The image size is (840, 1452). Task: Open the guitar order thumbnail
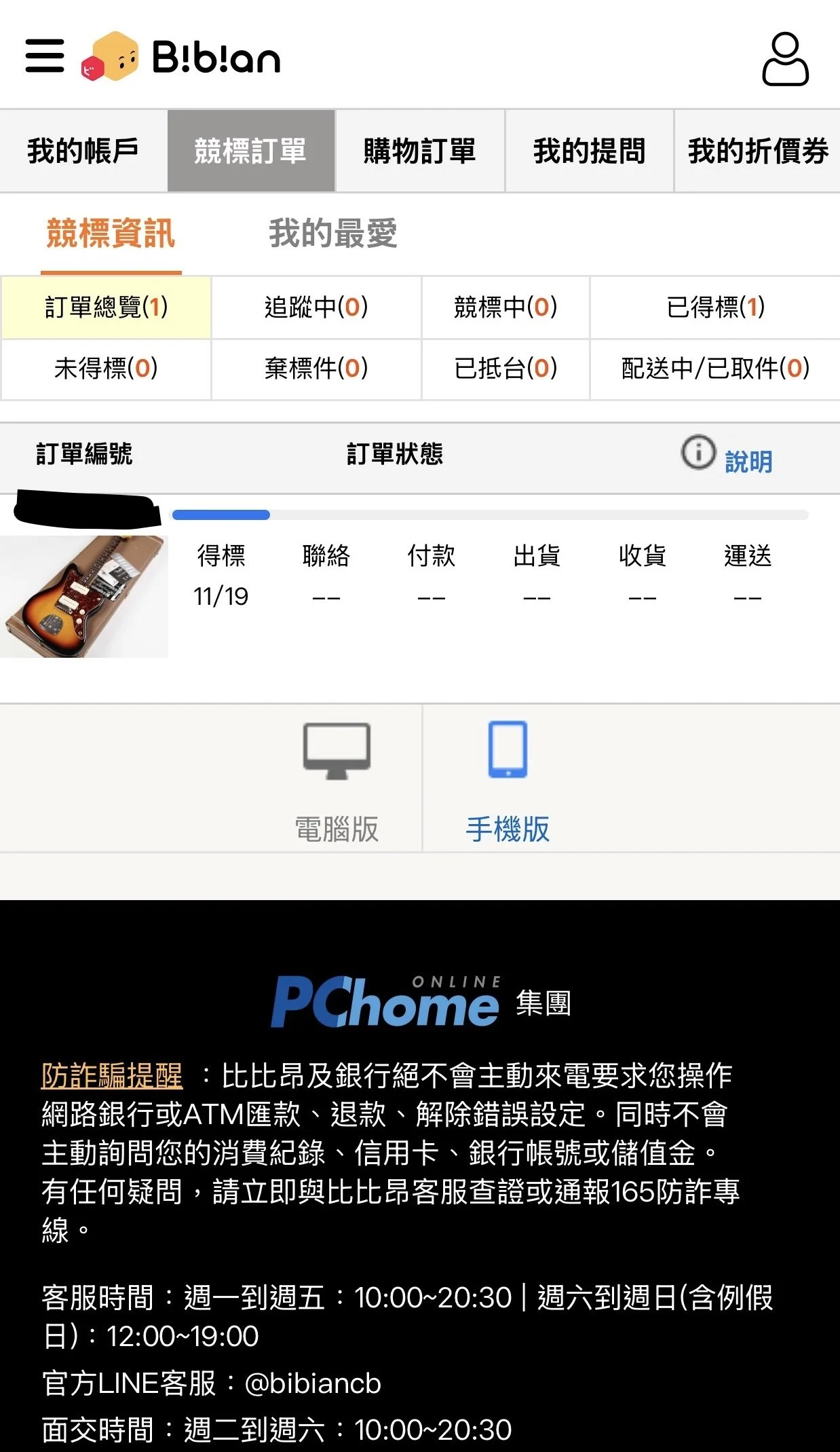(84, 597)
